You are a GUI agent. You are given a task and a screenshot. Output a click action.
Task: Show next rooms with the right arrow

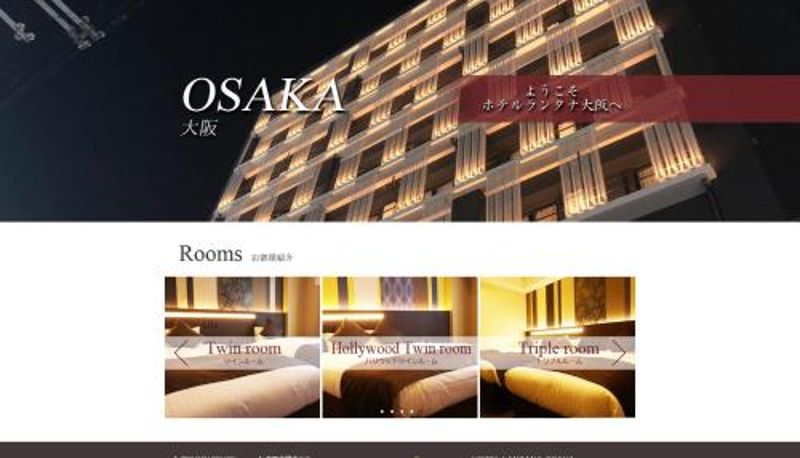[x=619, y=353]
